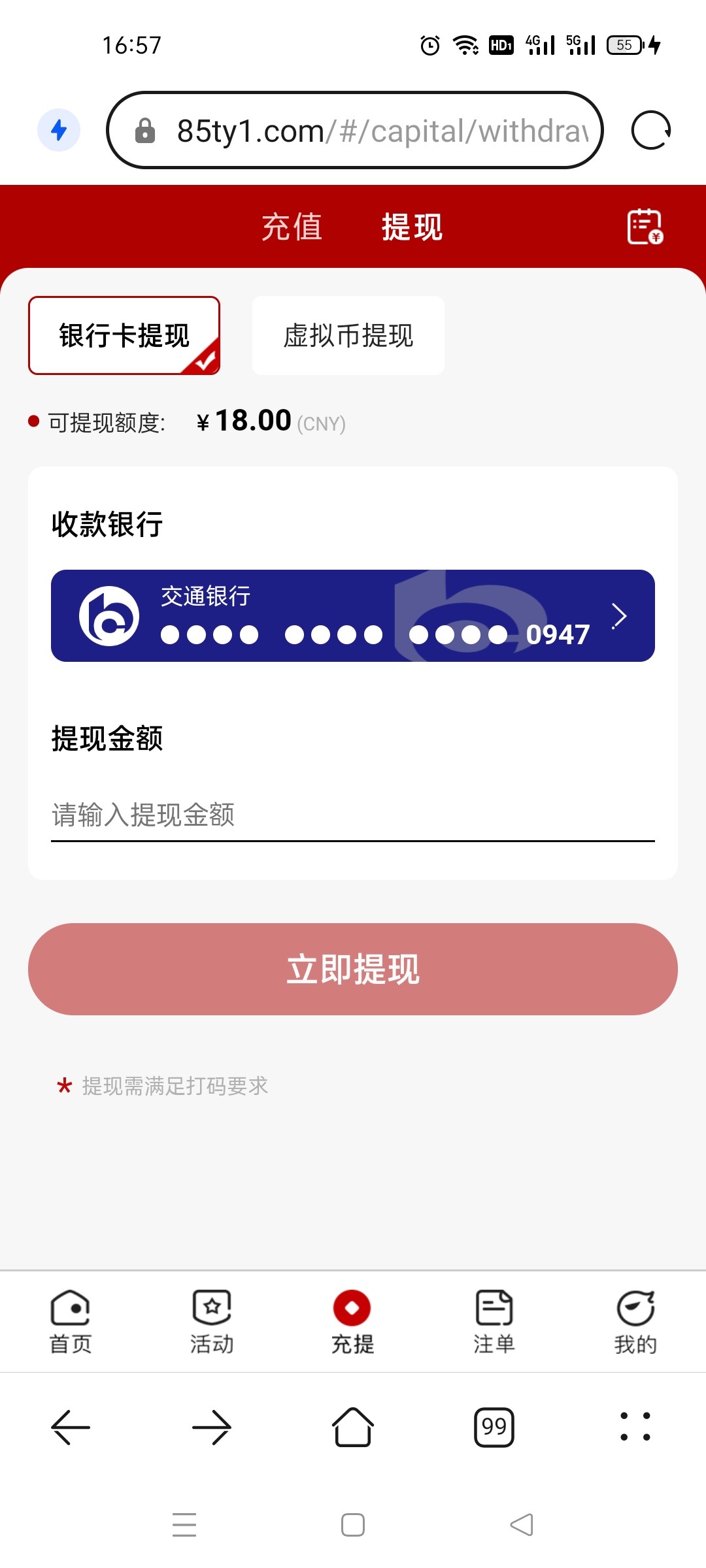The width and height of the screenshot is (706, 1568).
Task: Tap the 立即提现 button
Action: tap(353, 969)
